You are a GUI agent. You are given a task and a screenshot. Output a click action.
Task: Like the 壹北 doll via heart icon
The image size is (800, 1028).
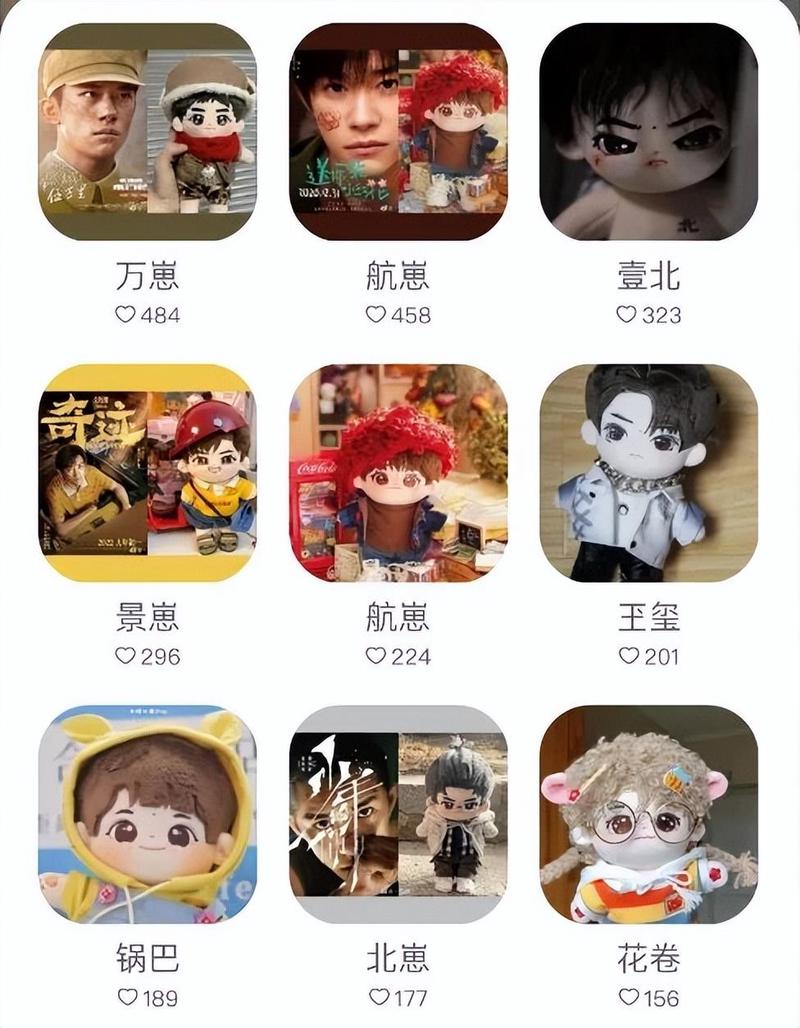(x=627, y=314)
